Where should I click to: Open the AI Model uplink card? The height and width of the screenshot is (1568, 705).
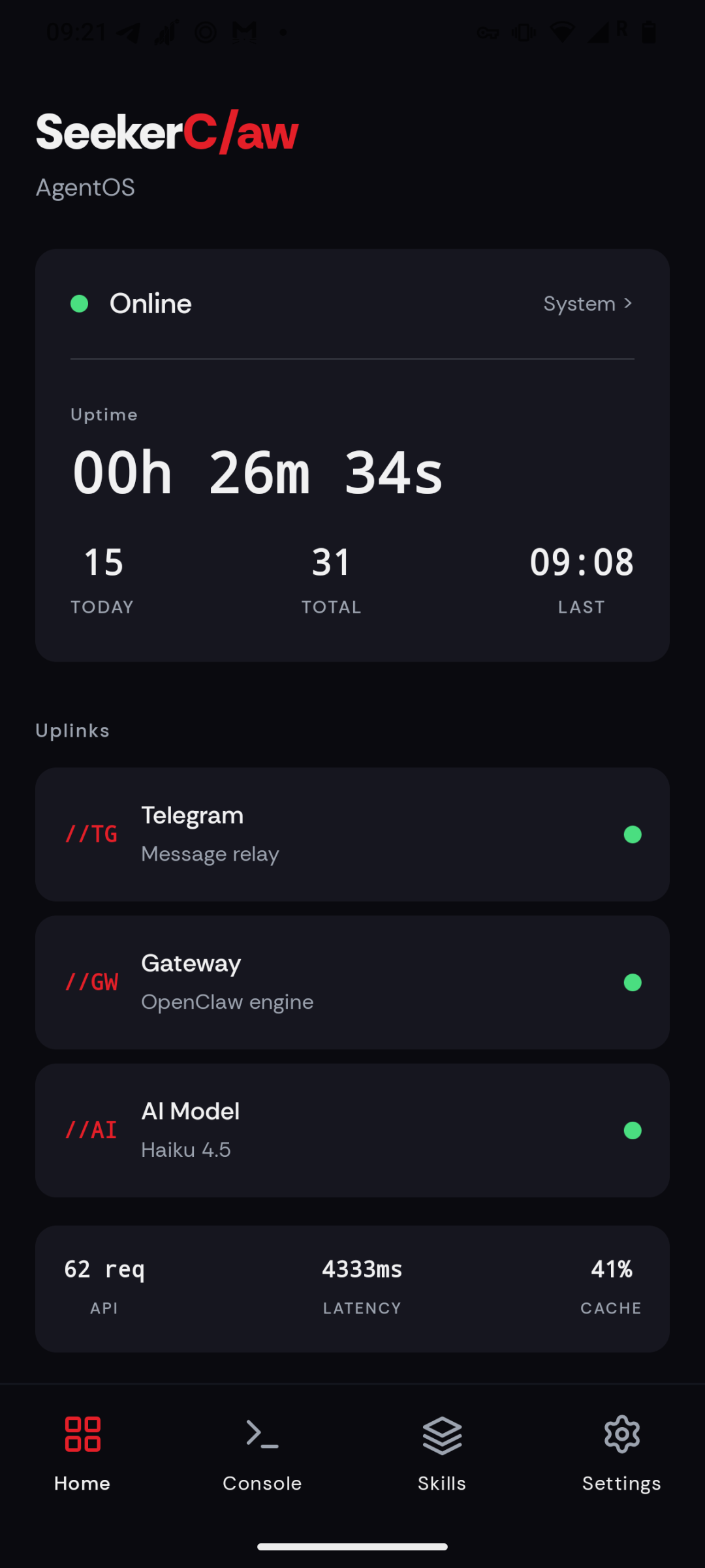click(x=352, y=1131)
